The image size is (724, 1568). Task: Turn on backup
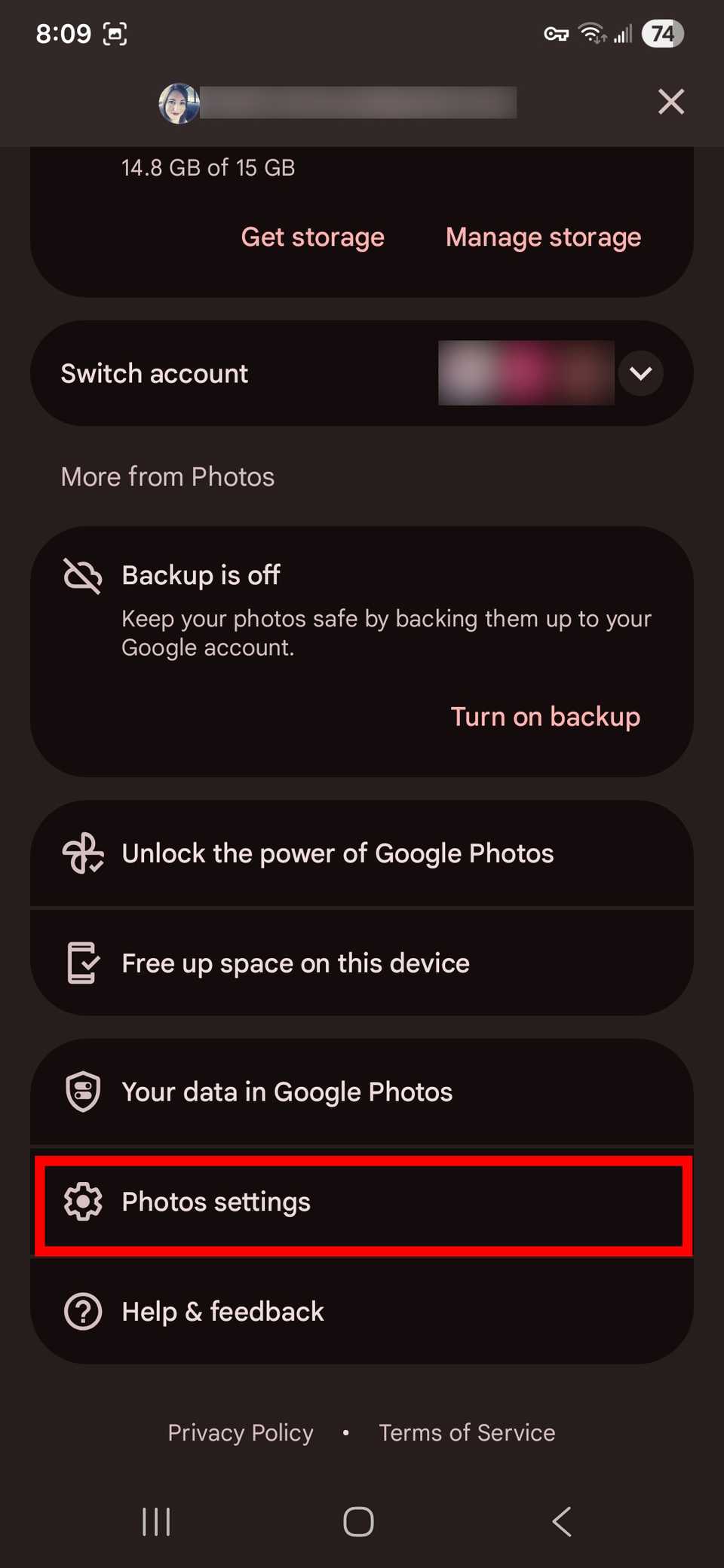coord(545,717)
